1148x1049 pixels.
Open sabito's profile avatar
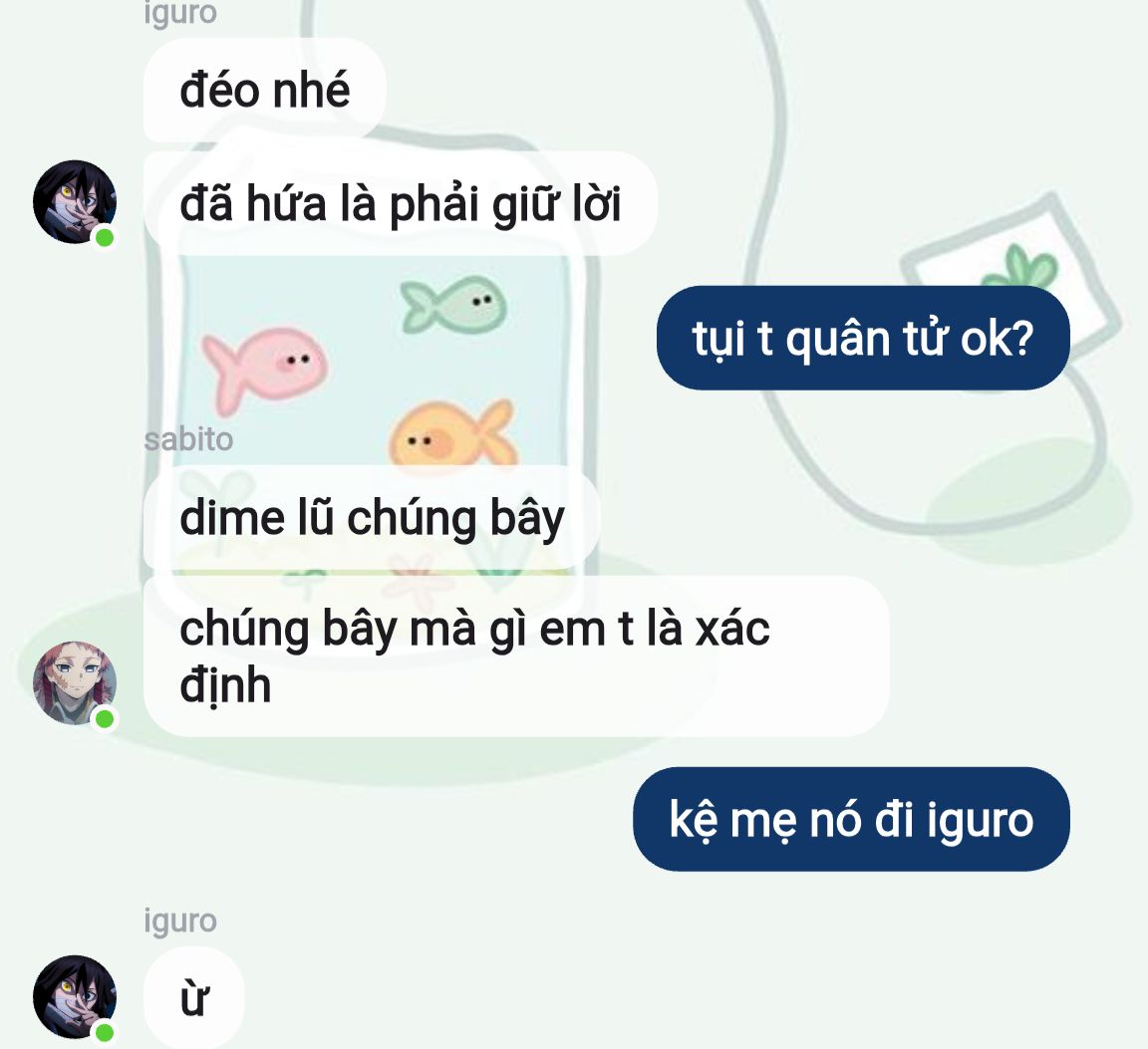tap(75, 682)
